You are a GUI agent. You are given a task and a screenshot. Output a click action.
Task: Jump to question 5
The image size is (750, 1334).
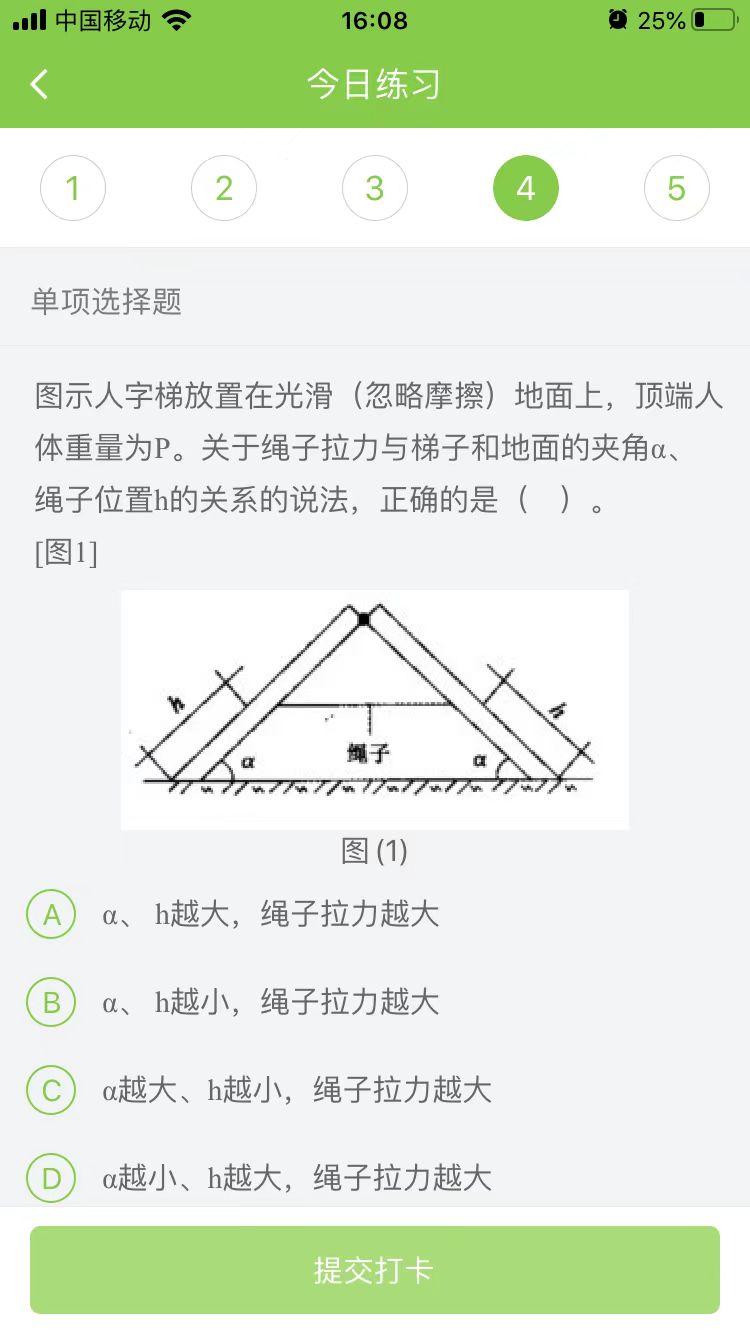pyautogui.click(x=677, y=188)
